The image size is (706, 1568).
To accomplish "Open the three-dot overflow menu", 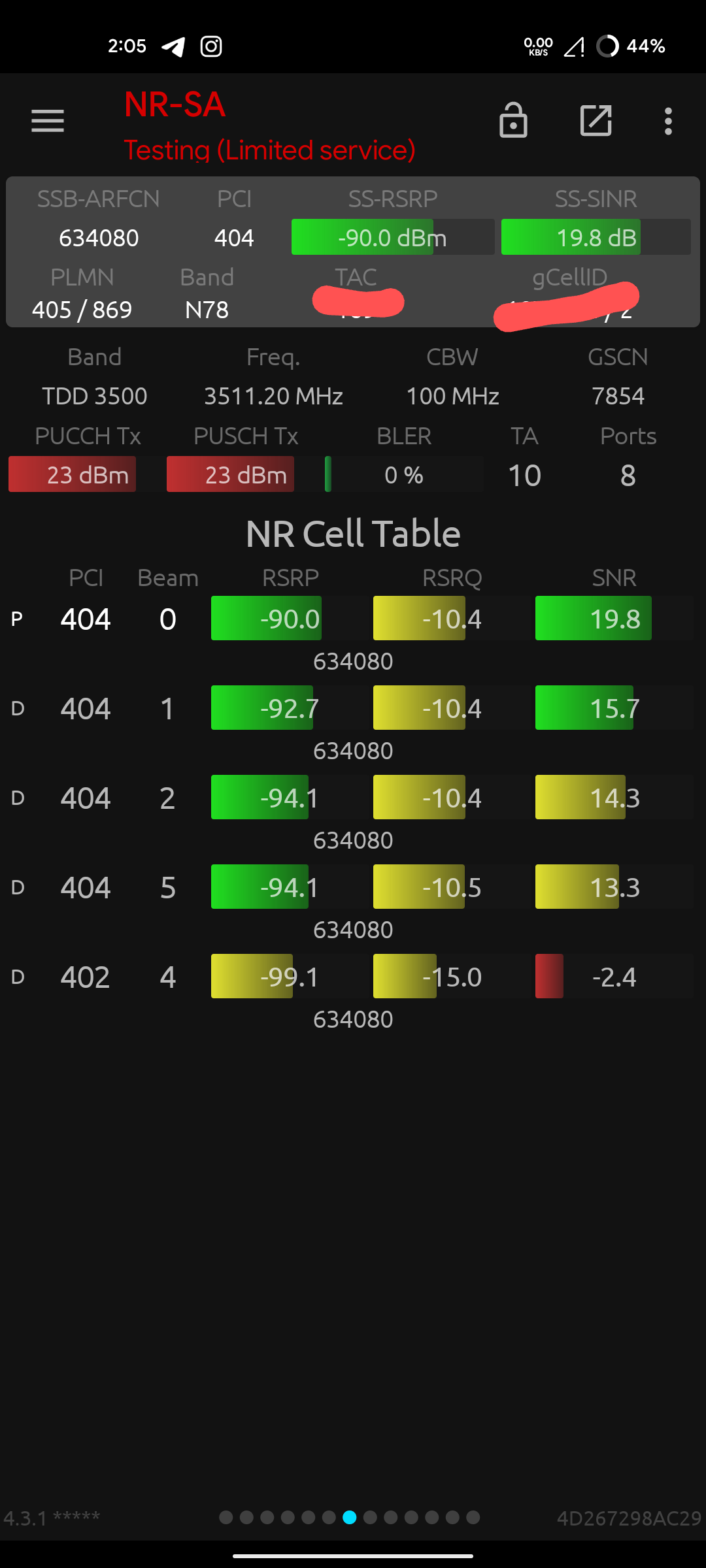I will [668, 121].
